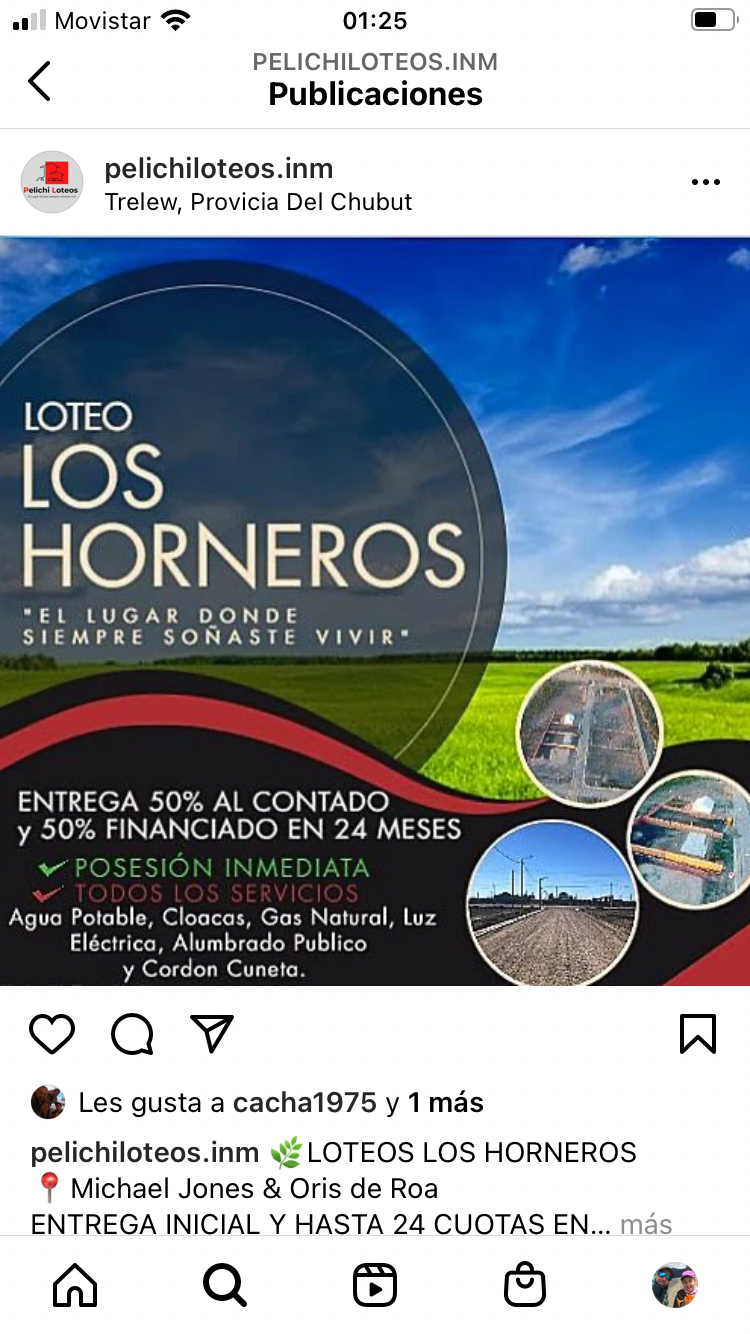Image resolution: width=750 pixels, height=1334 pixels.
Task: Like the Los Horneros post
Action: coord(52,1034)
